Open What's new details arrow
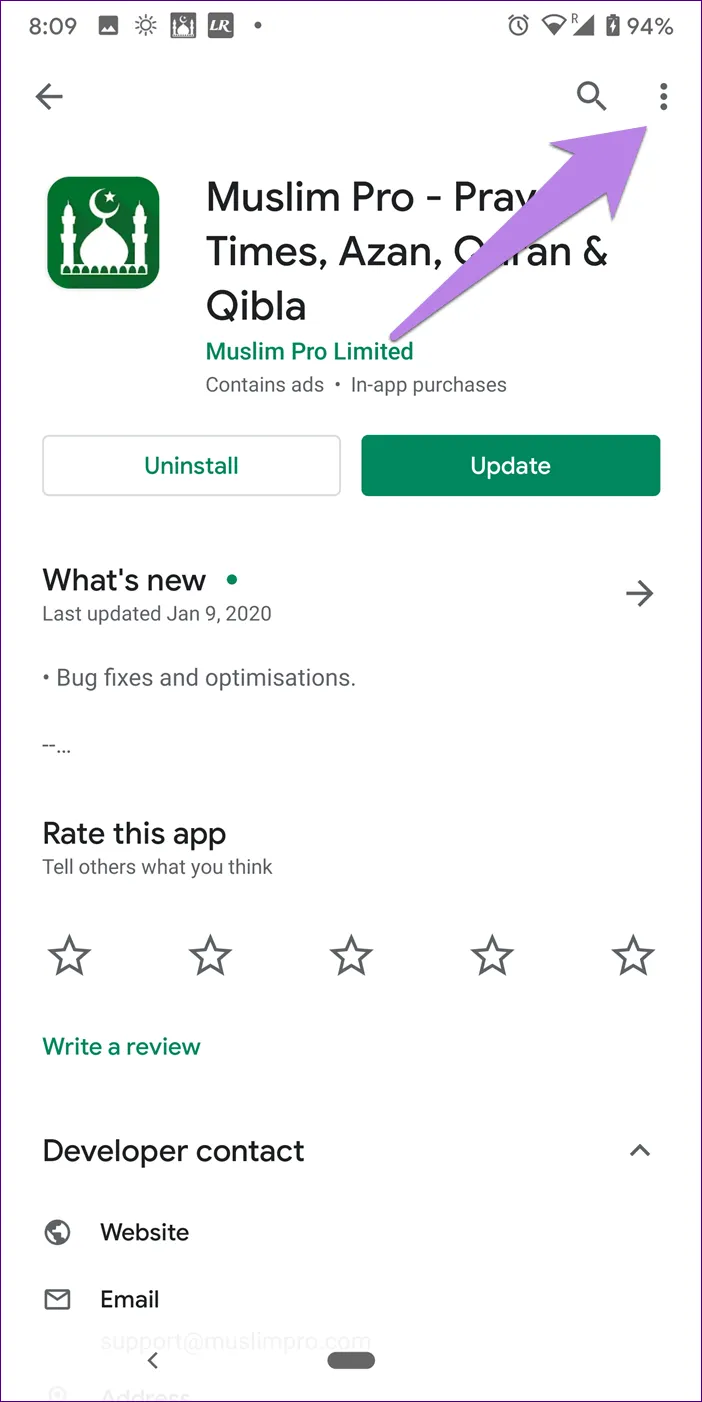Screen dimensions: 702x1402 (x=639, y=594)
